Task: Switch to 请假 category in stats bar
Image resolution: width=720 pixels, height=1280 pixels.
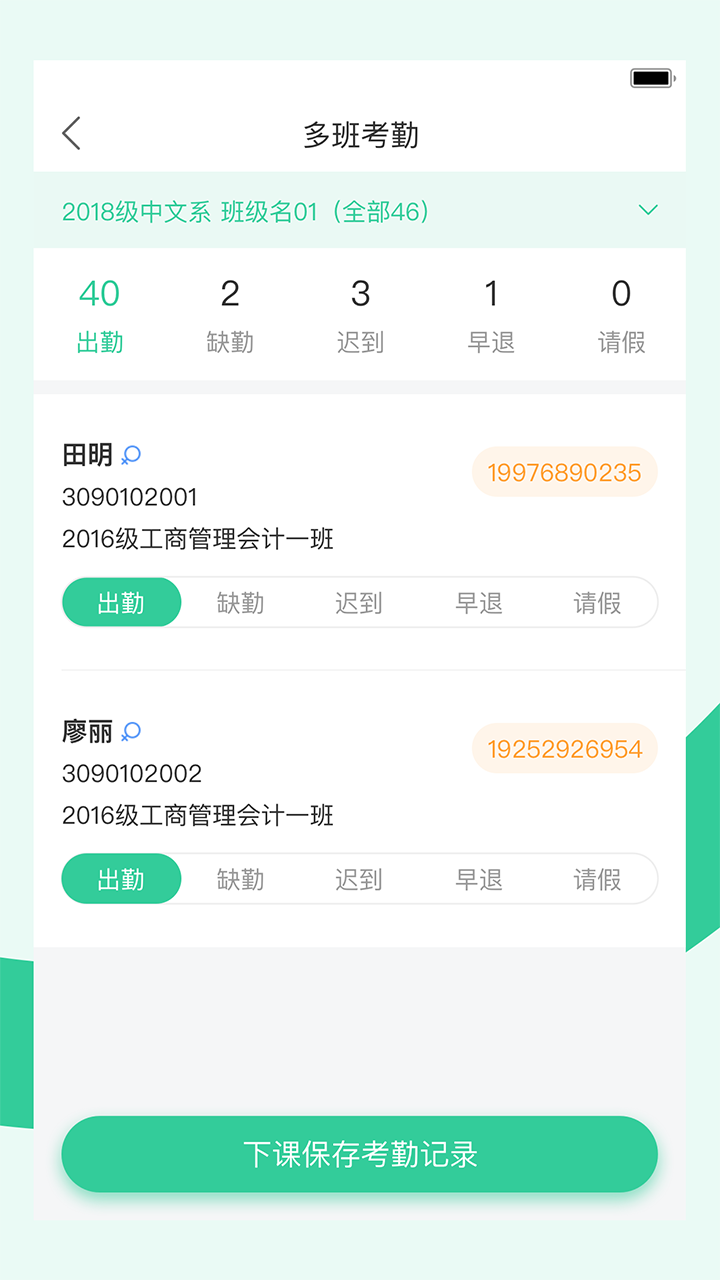Action: coord(621,312)
